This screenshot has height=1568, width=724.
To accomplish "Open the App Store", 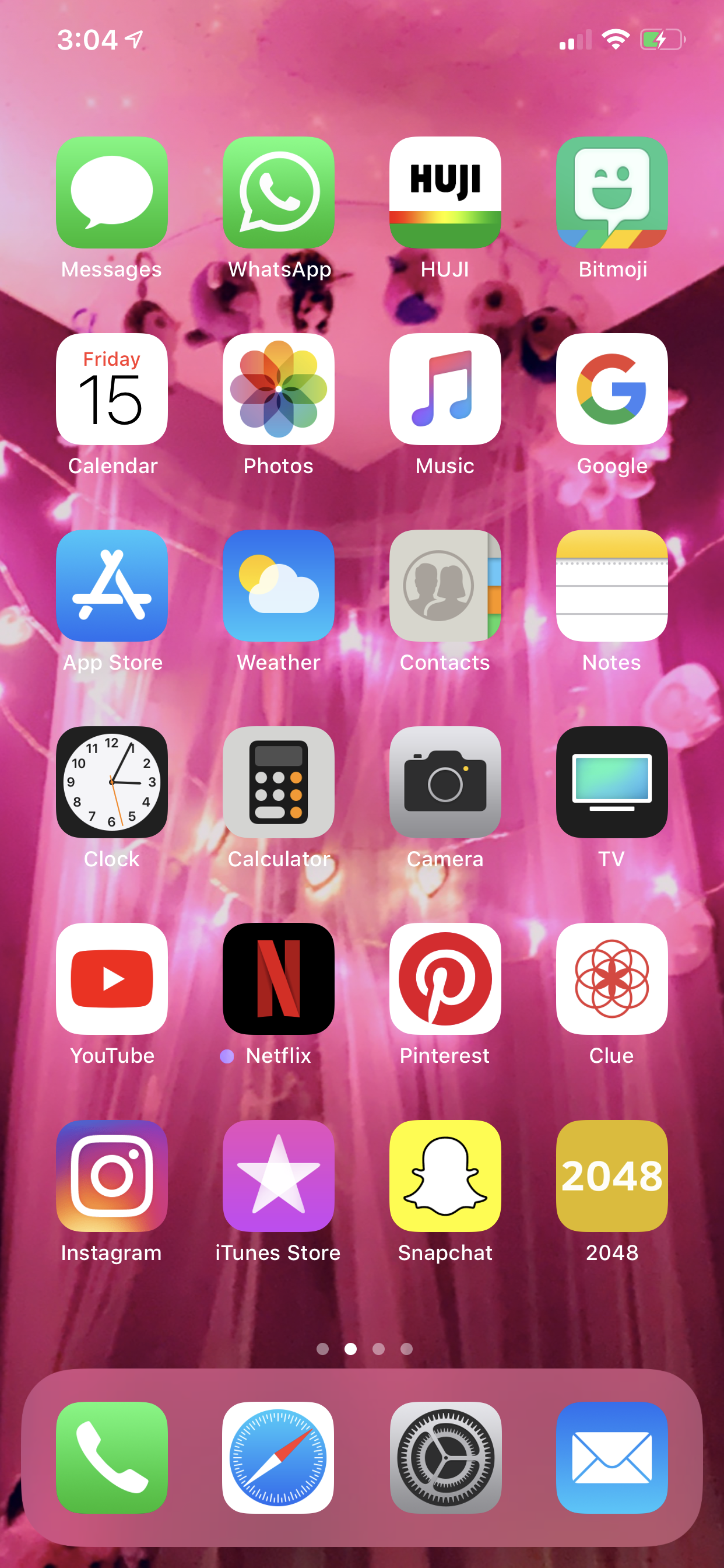I will point(111,586).
